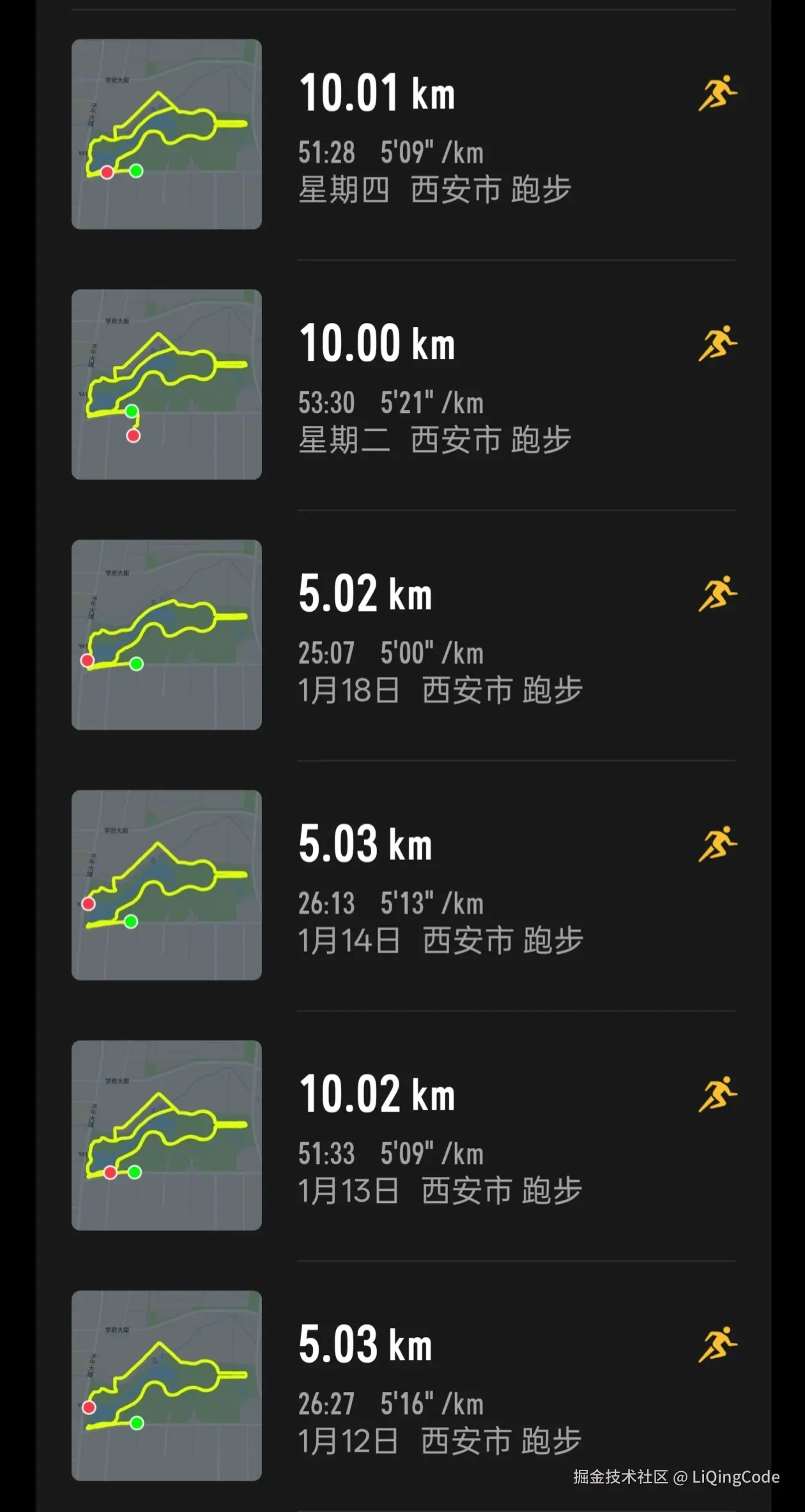Click the running icon beside the 10.02 km run
This screenshot has height=1512, width=805.
[x=718, y=1094]
